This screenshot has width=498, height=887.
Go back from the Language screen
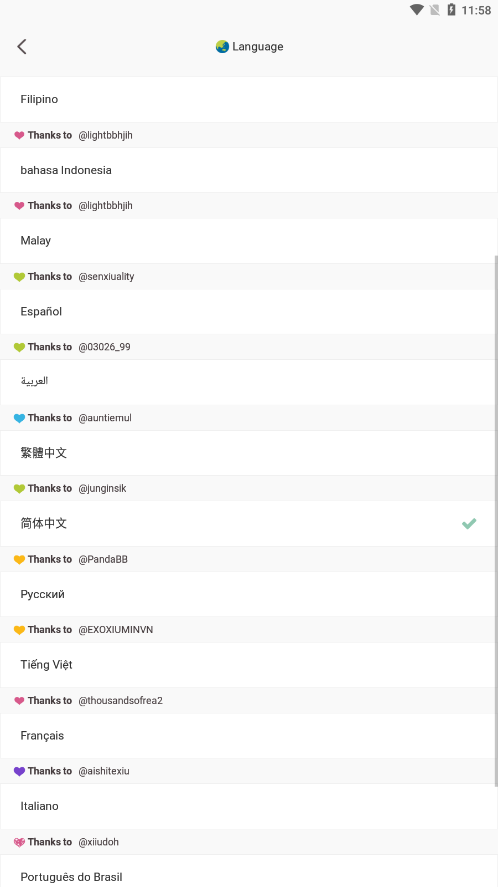click(22, 46)
